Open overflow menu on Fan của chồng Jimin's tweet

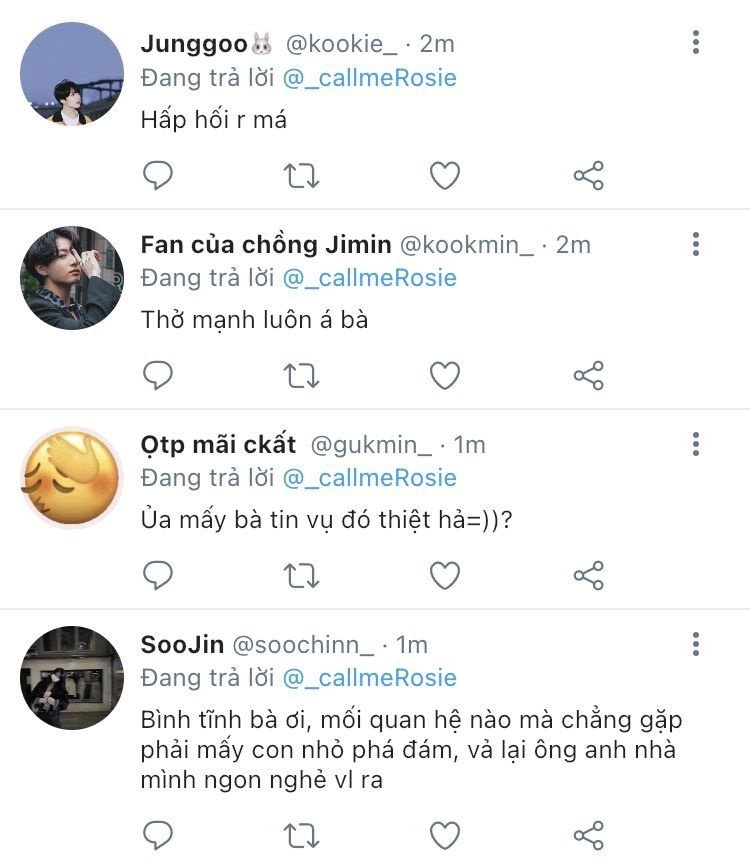click(x=696, y=243)
